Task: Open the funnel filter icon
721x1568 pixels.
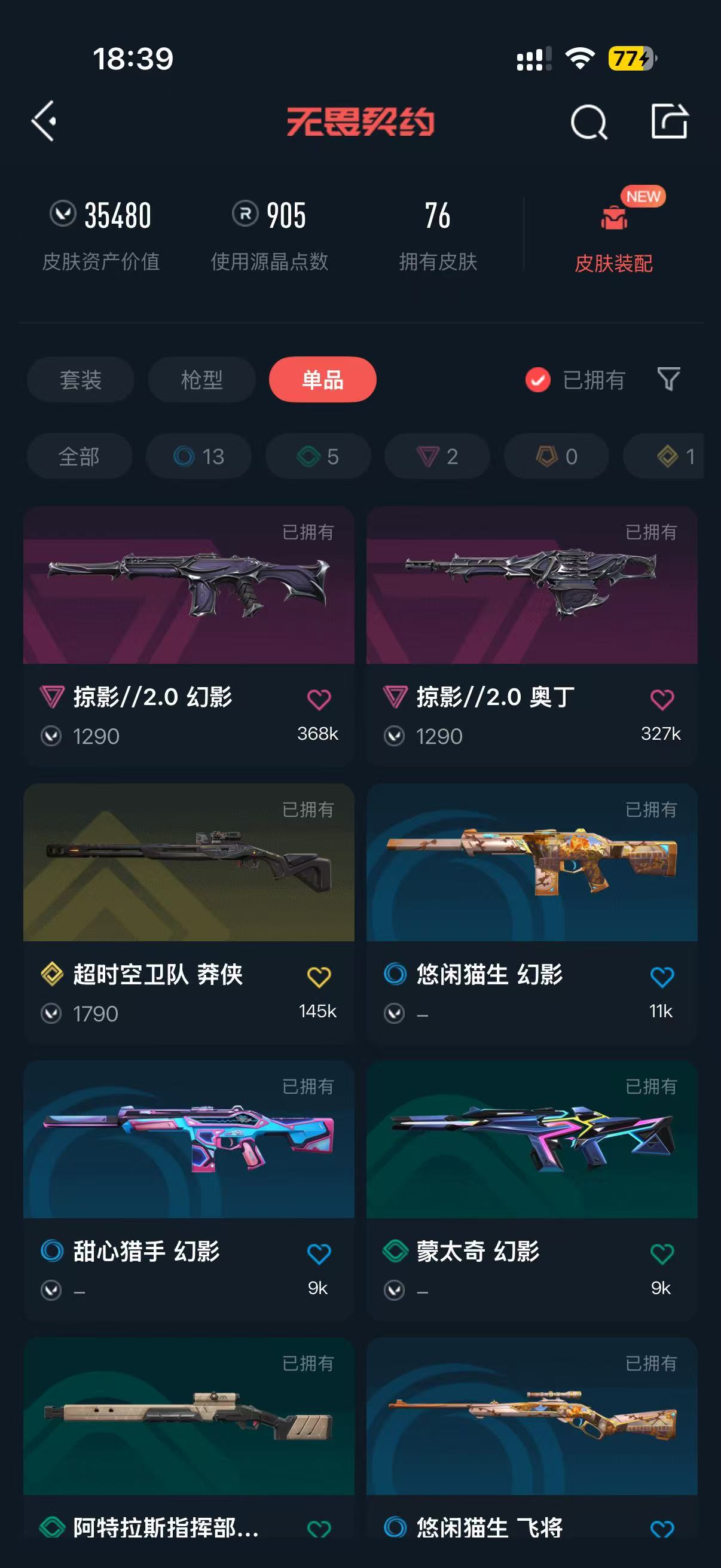Action: point(668,379)
